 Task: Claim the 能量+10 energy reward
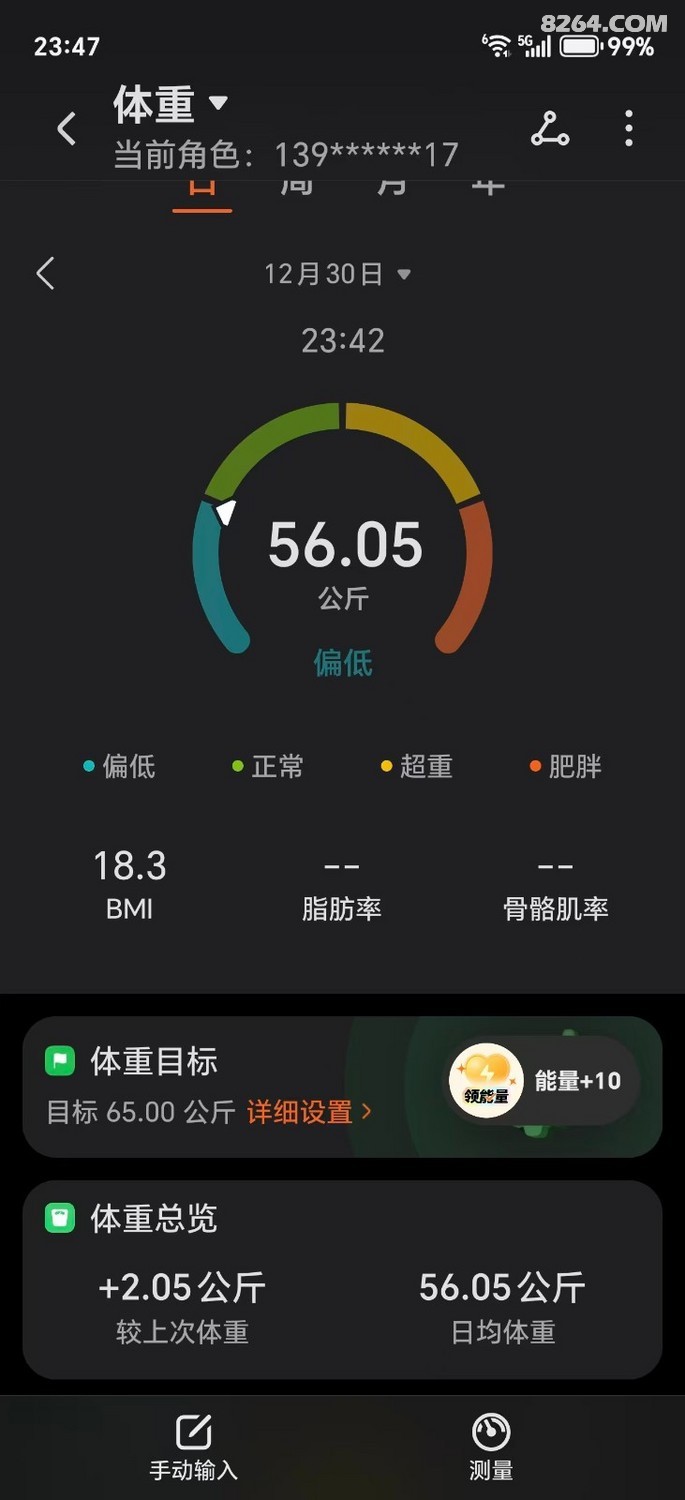pyautogui.click(x=541, y=1081)
